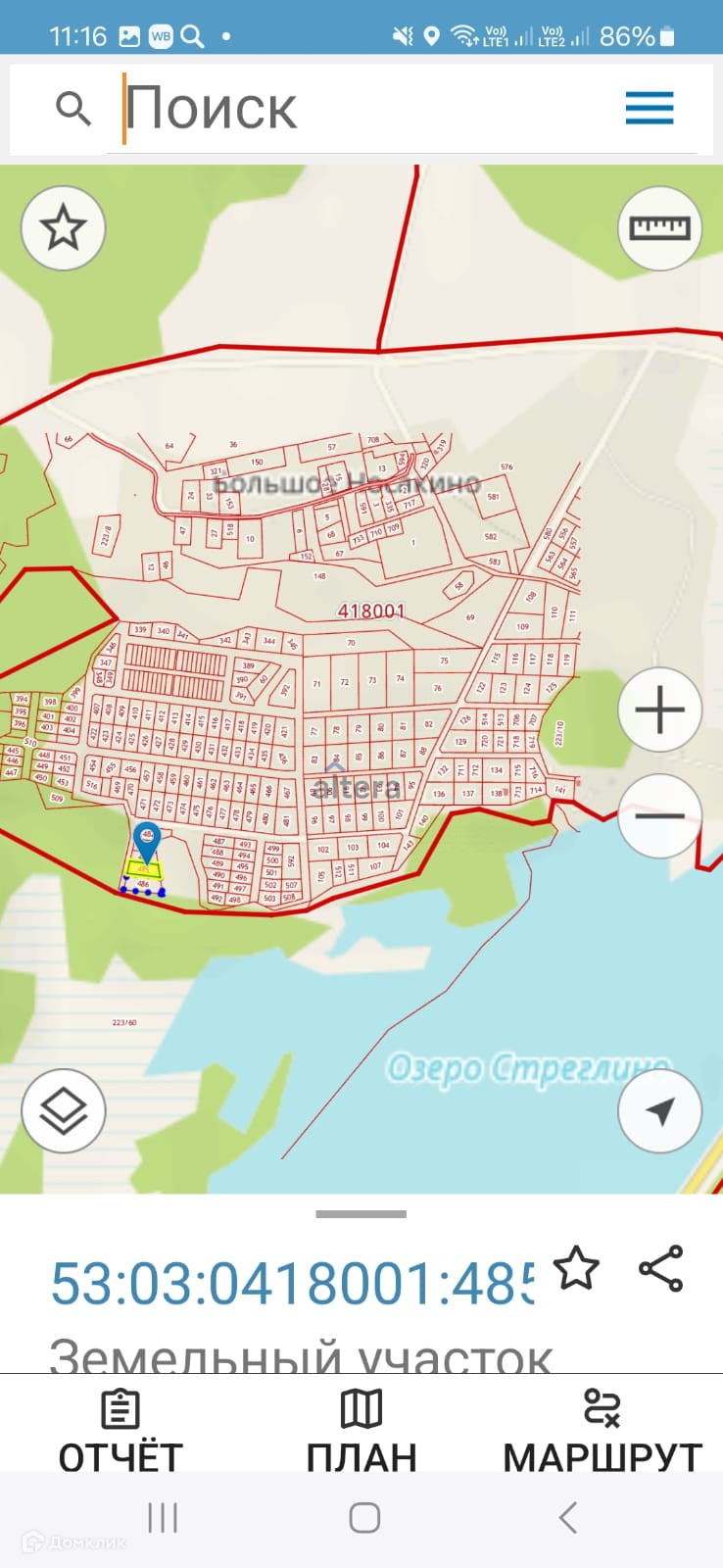
Task: Open favorites star on the map
Action: tap(64, 228)
